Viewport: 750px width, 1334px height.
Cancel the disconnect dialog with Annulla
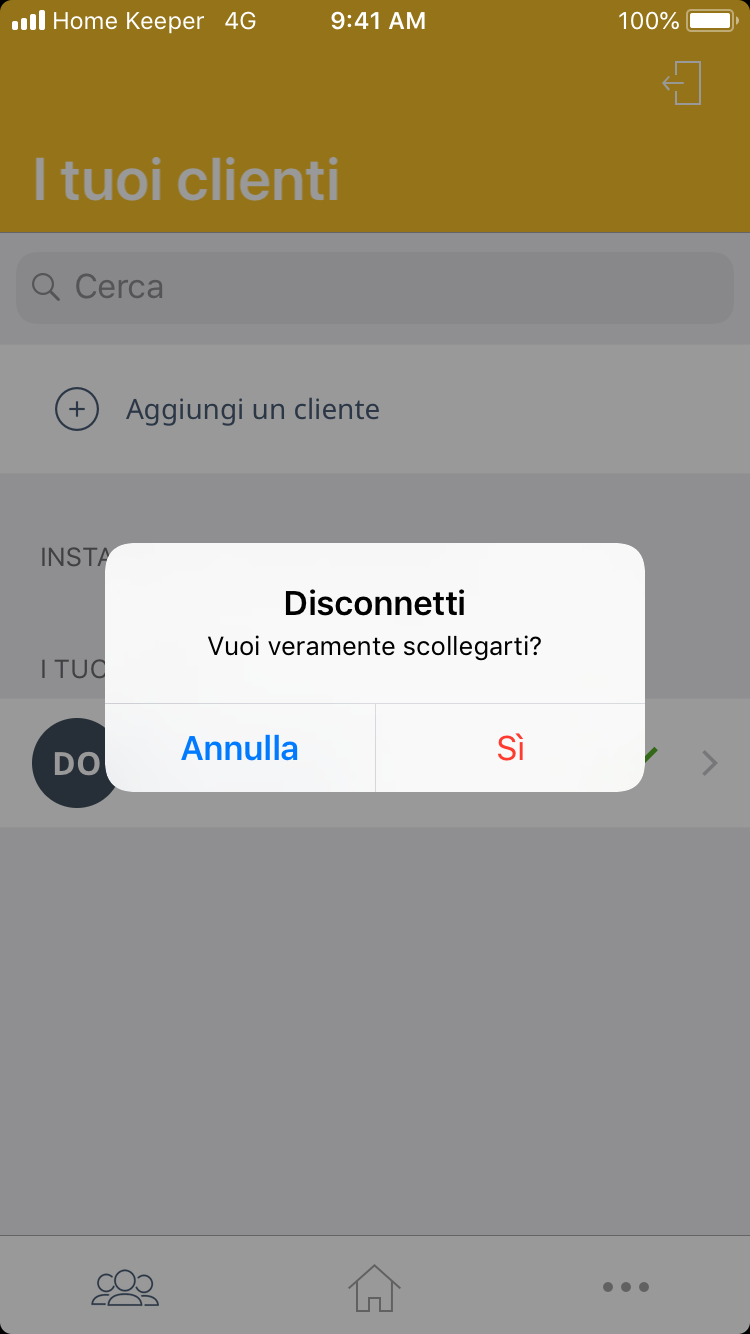[240, 748]
